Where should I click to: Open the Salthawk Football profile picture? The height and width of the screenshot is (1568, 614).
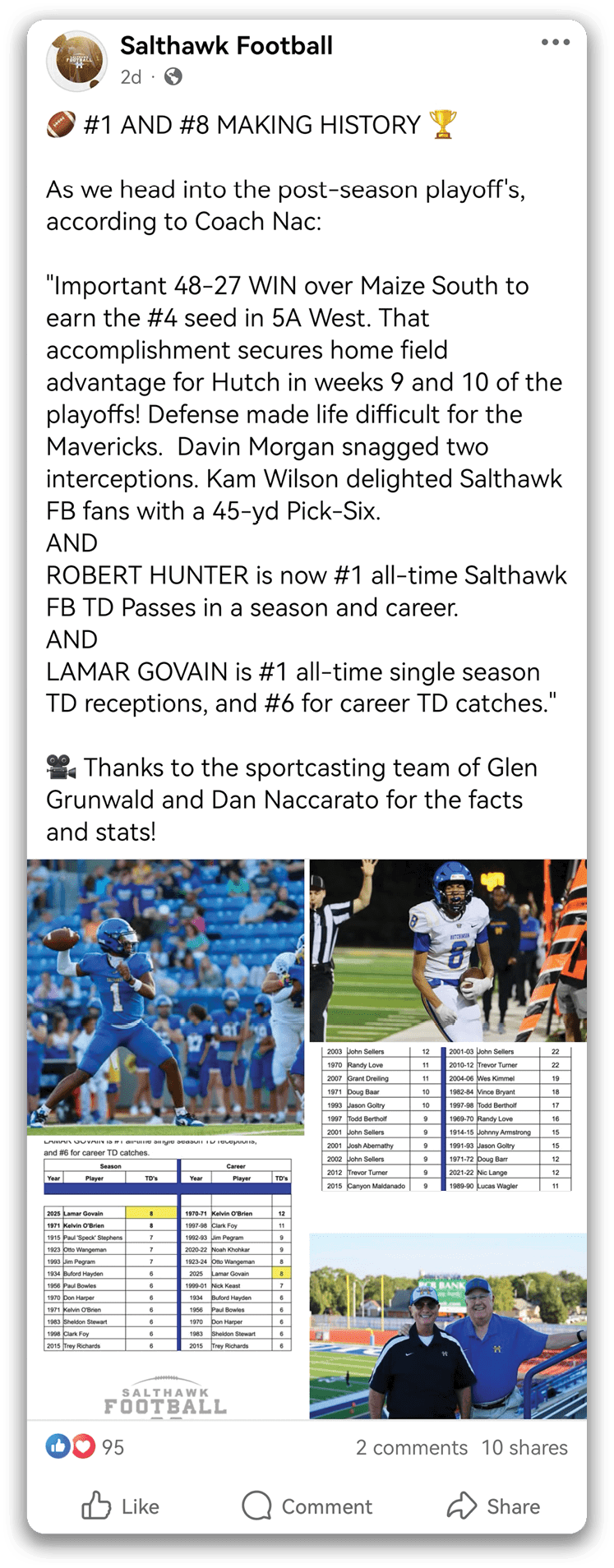click(x=76, y=60)
